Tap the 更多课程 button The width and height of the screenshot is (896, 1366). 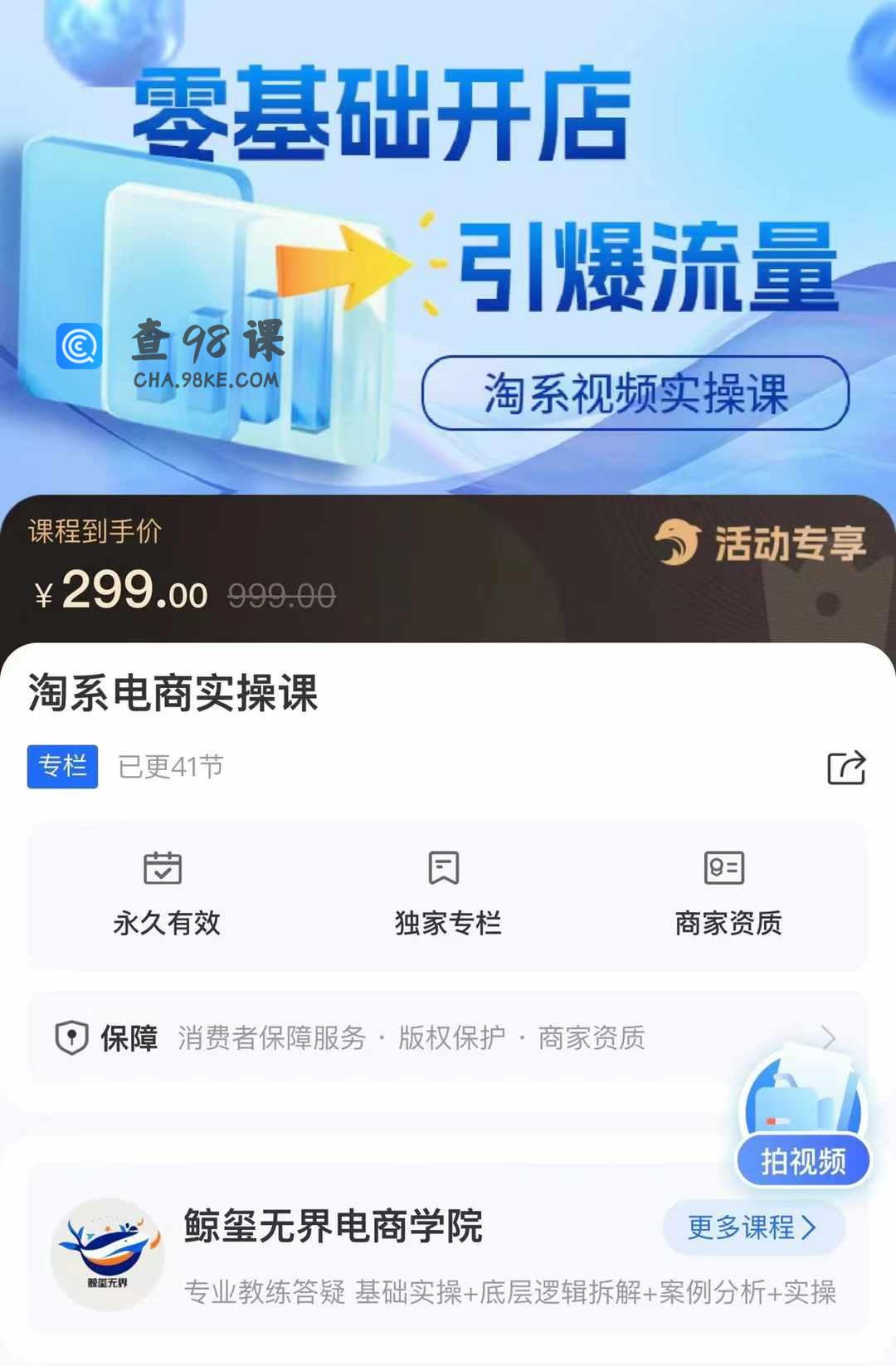coord(753,1227)
